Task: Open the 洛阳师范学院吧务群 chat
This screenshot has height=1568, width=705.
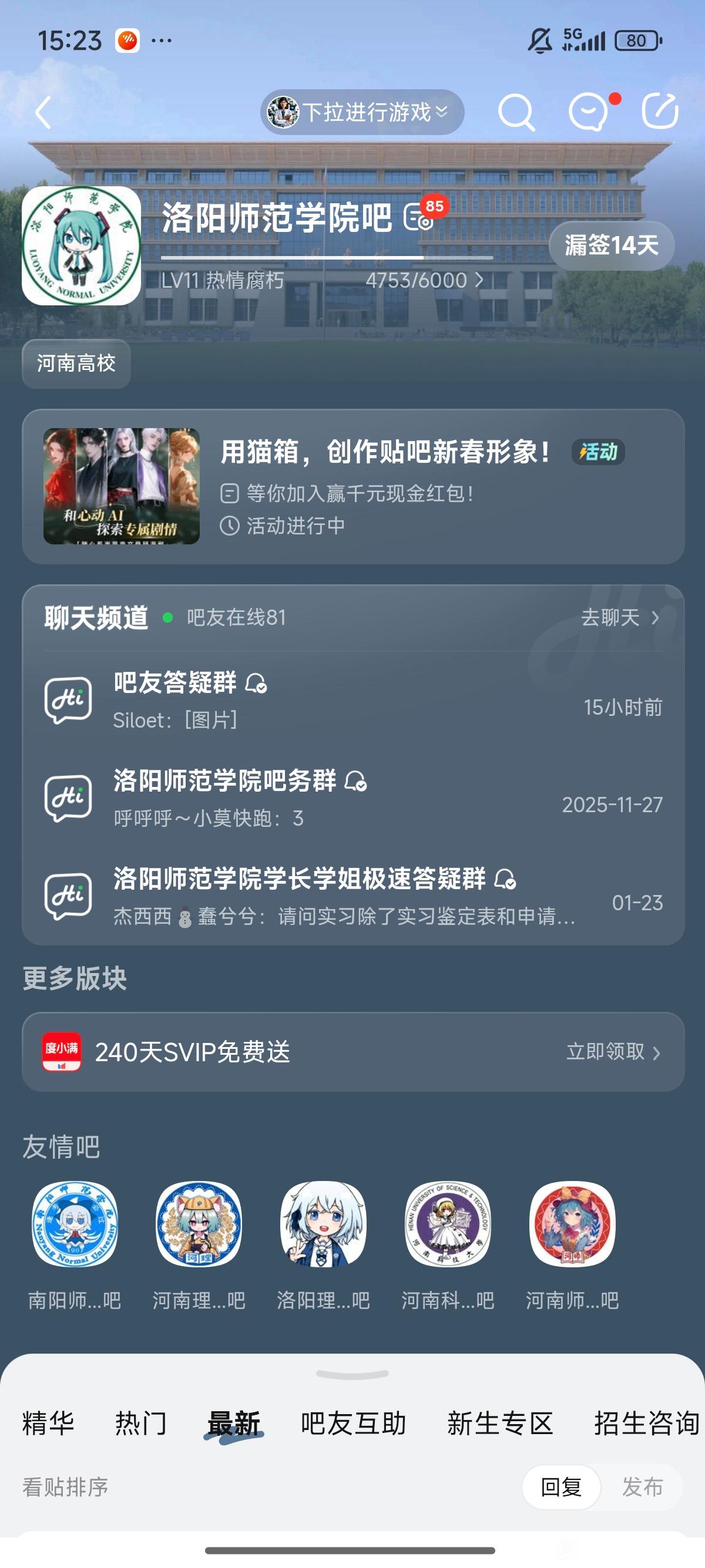Action: click(x=353, y=798)
